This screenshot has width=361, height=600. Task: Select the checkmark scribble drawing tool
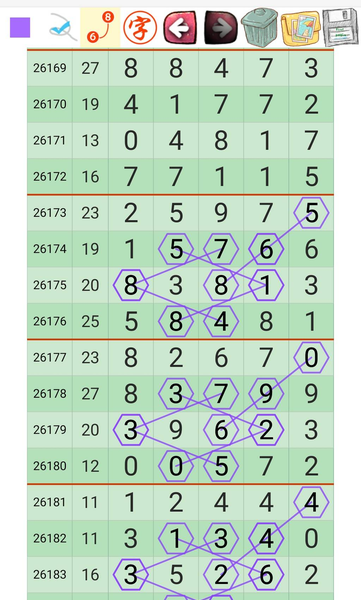(61, 28)
